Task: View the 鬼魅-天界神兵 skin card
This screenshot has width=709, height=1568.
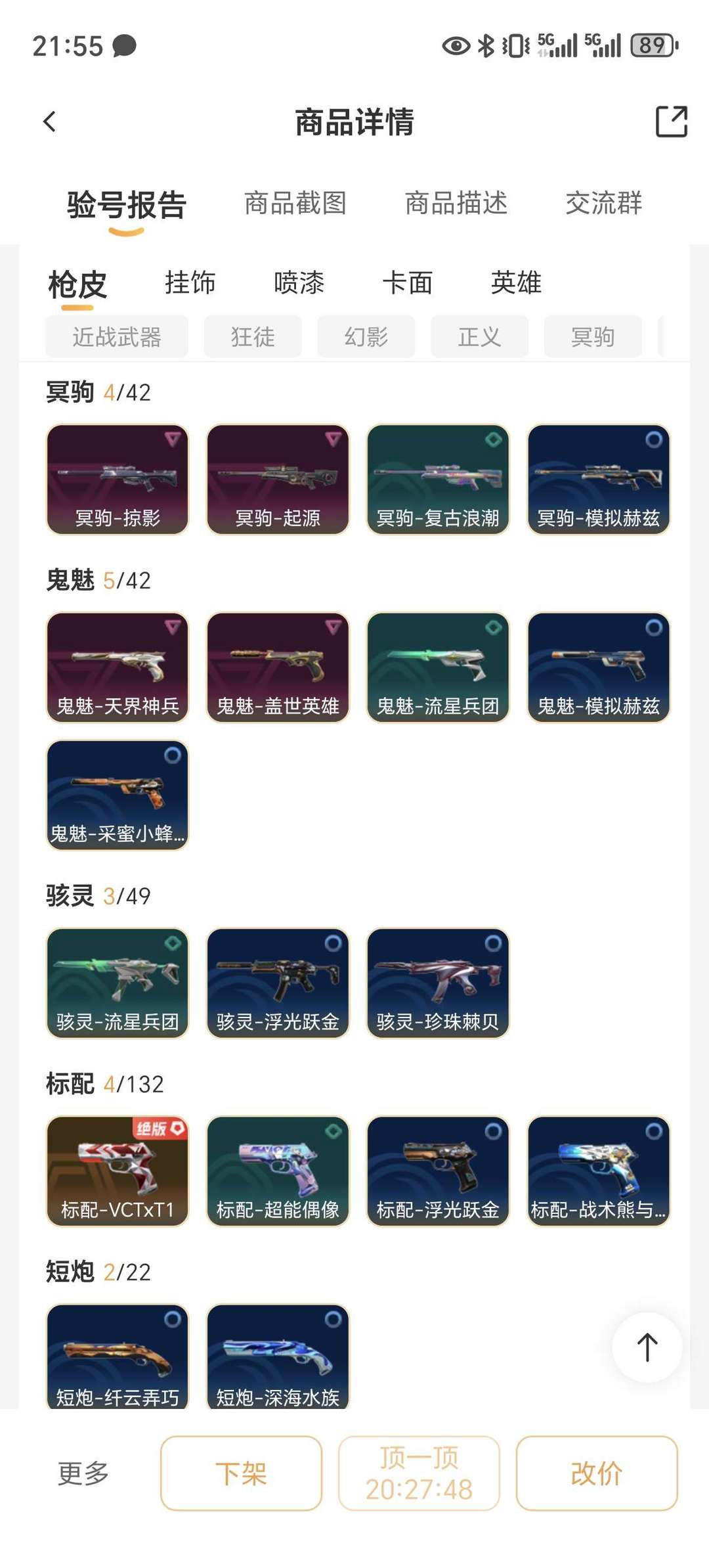Action: click(x=118, y=667)
